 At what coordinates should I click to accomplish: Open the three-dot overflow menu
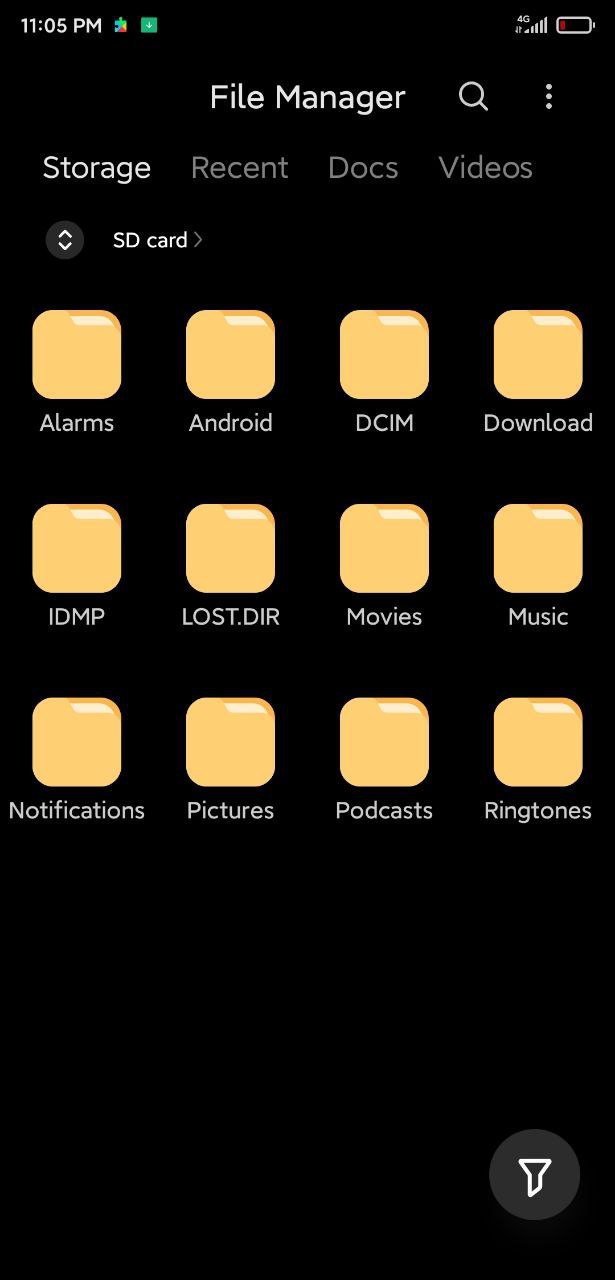click(x=548, y=97)
